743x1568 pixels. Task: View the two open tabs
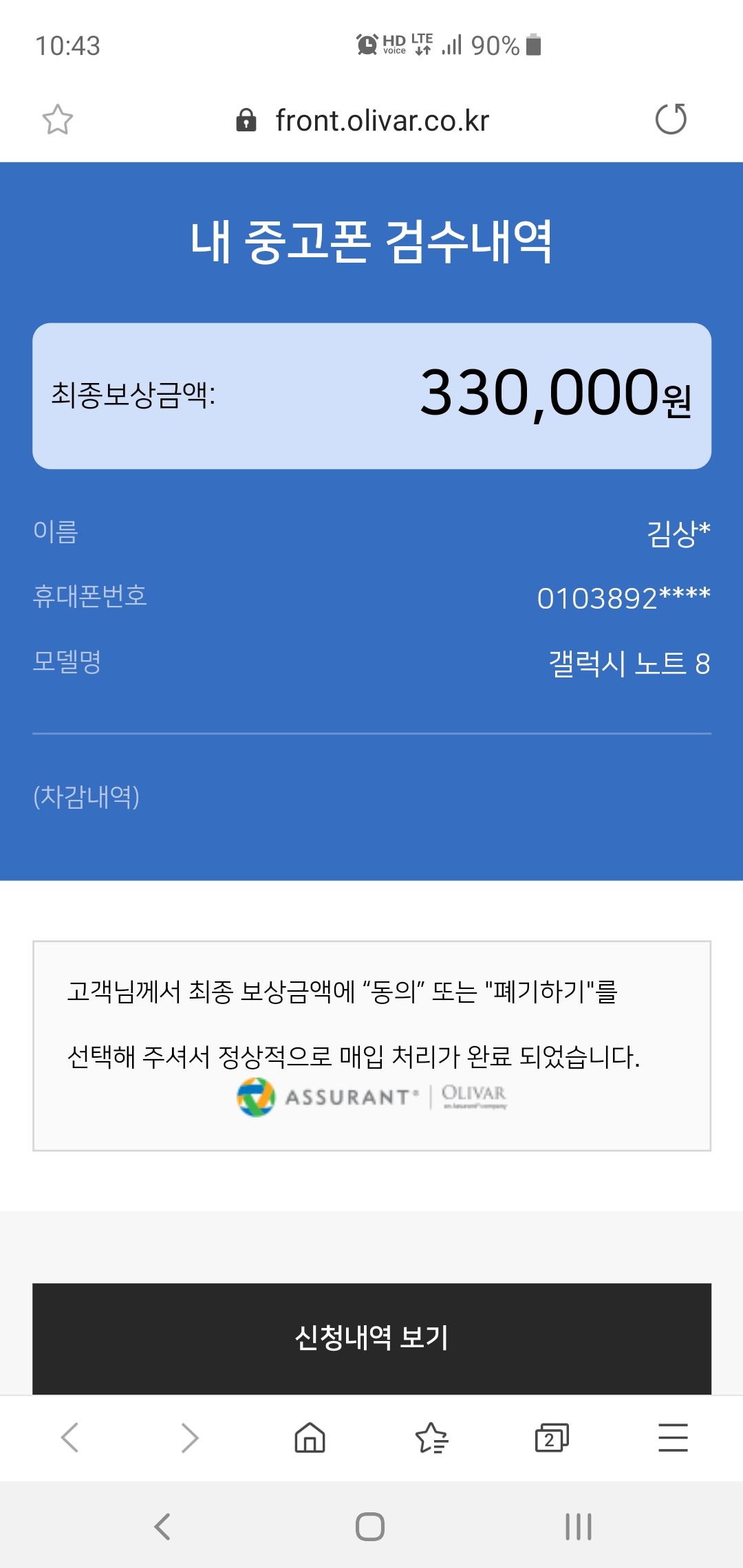(x=552, y=1437)
